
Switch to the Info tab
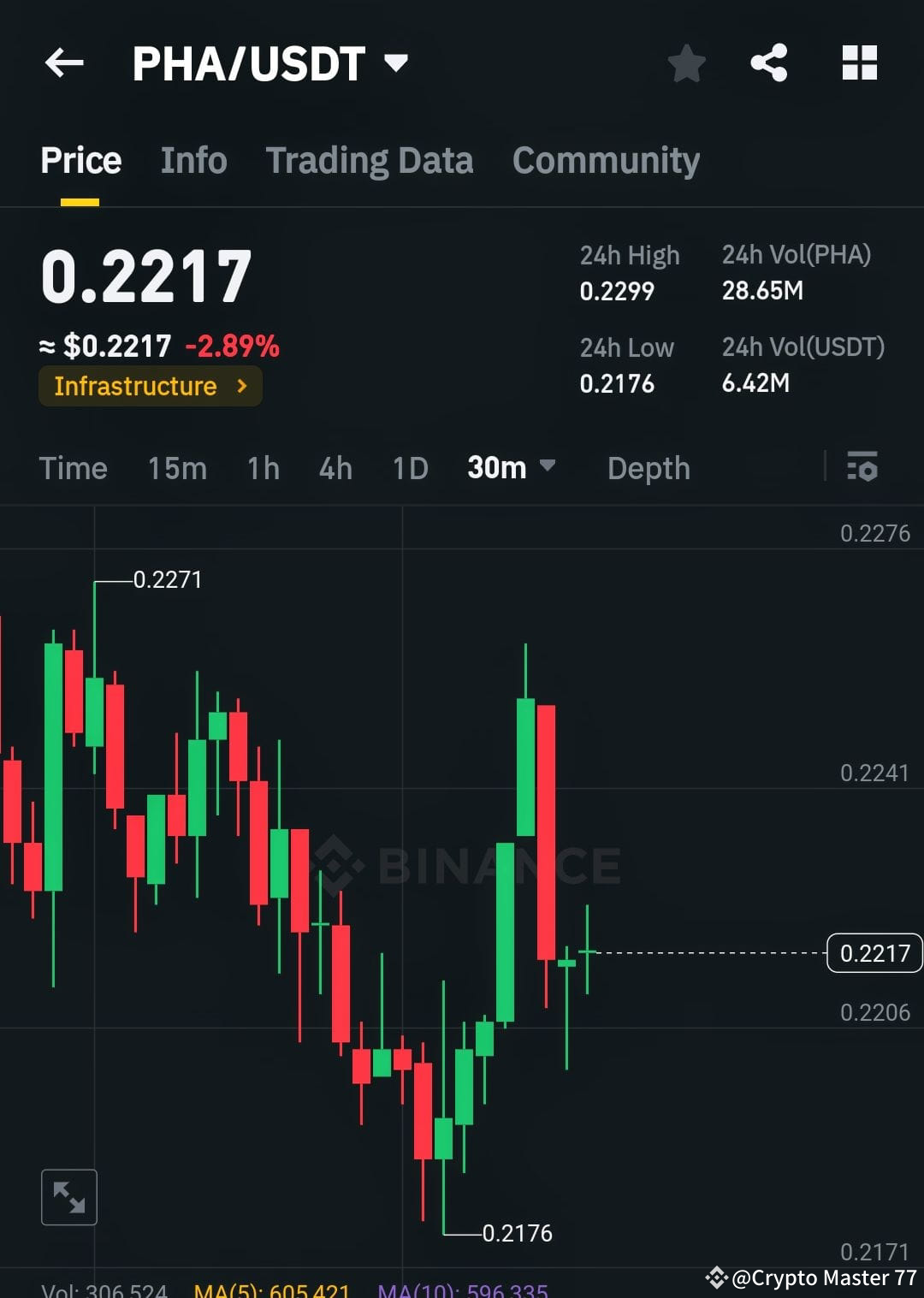(193, 160)
